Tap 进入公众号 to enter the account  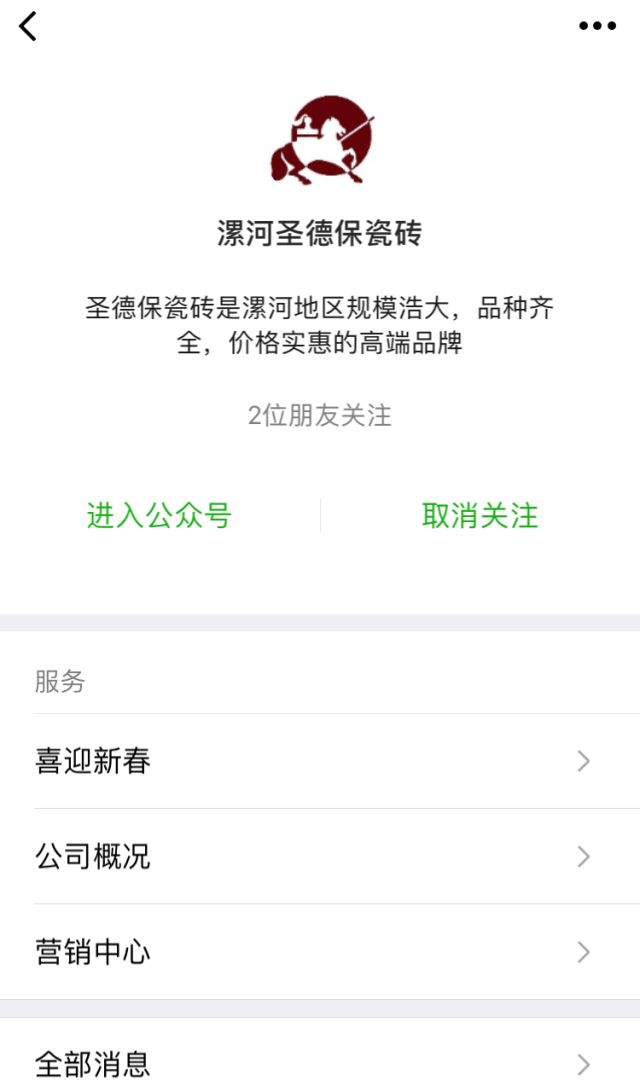[159, 516]
